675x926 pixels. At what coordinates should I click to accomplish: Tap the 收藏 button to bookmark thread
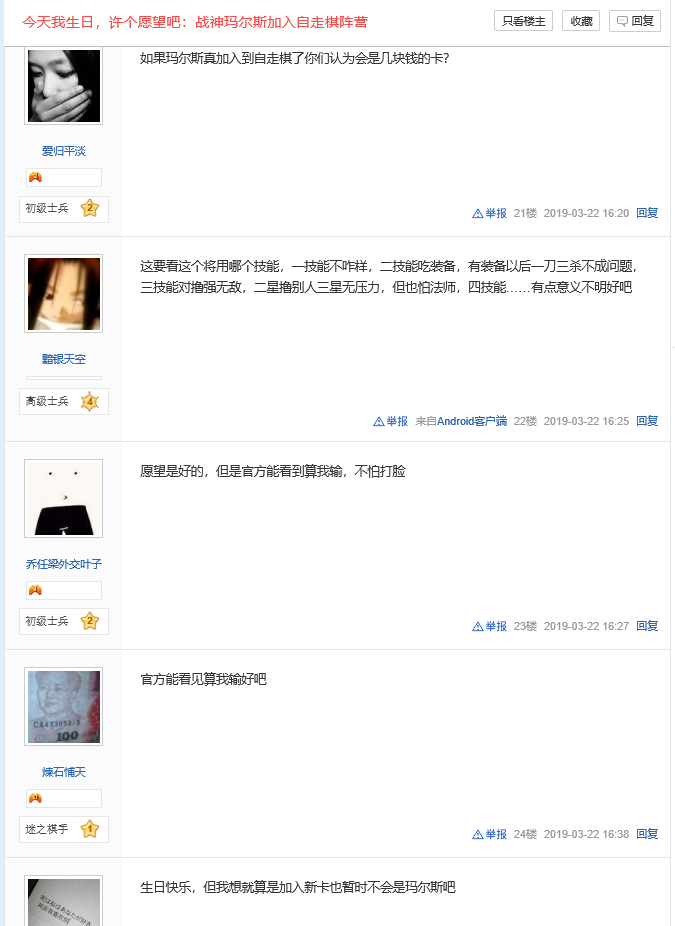(581, 21)
